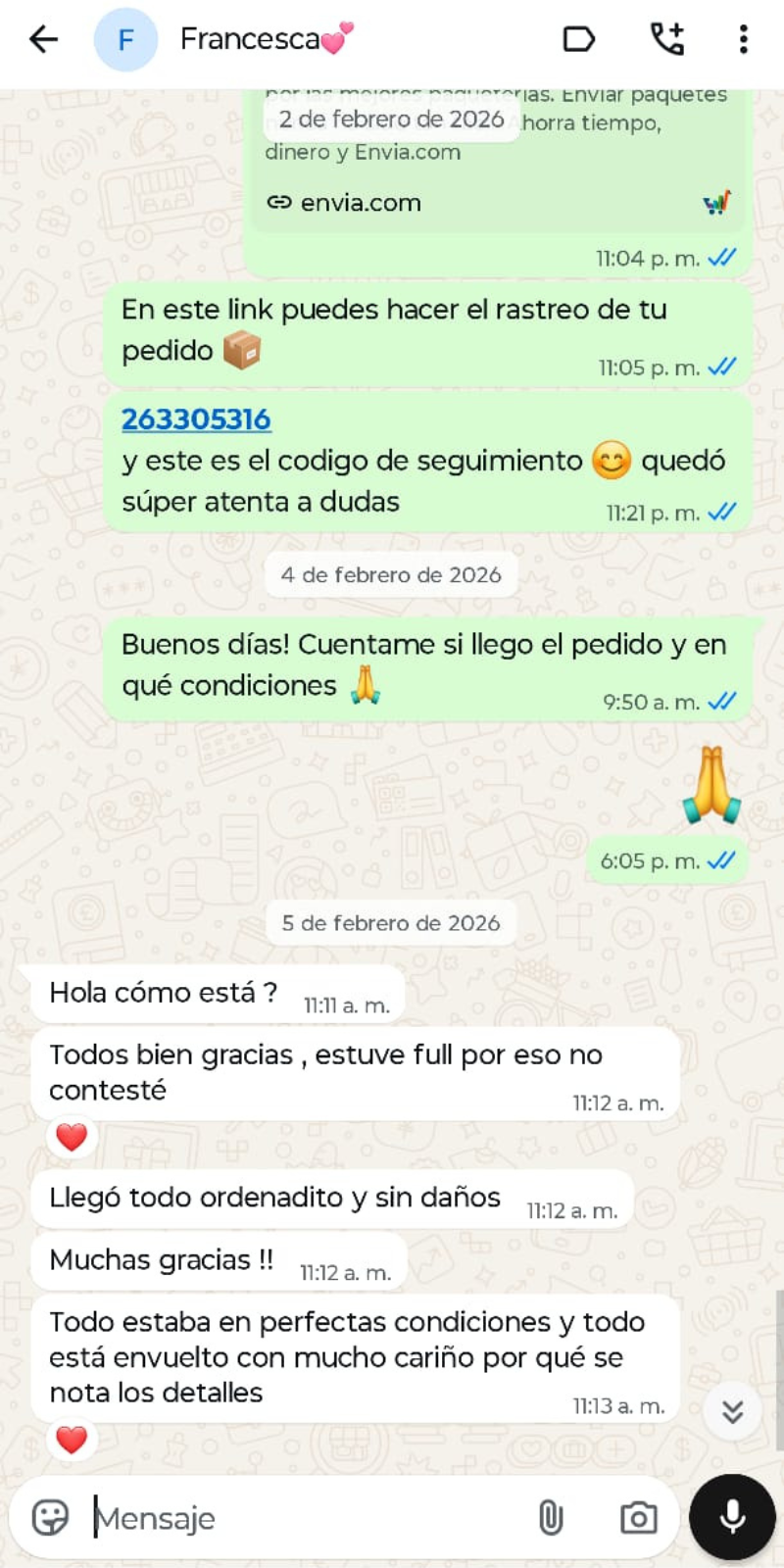View heart reaction on 'estuve full' message
Image resolution: width=784 pixels, height=1568 pixels.
click(72, 1137)
